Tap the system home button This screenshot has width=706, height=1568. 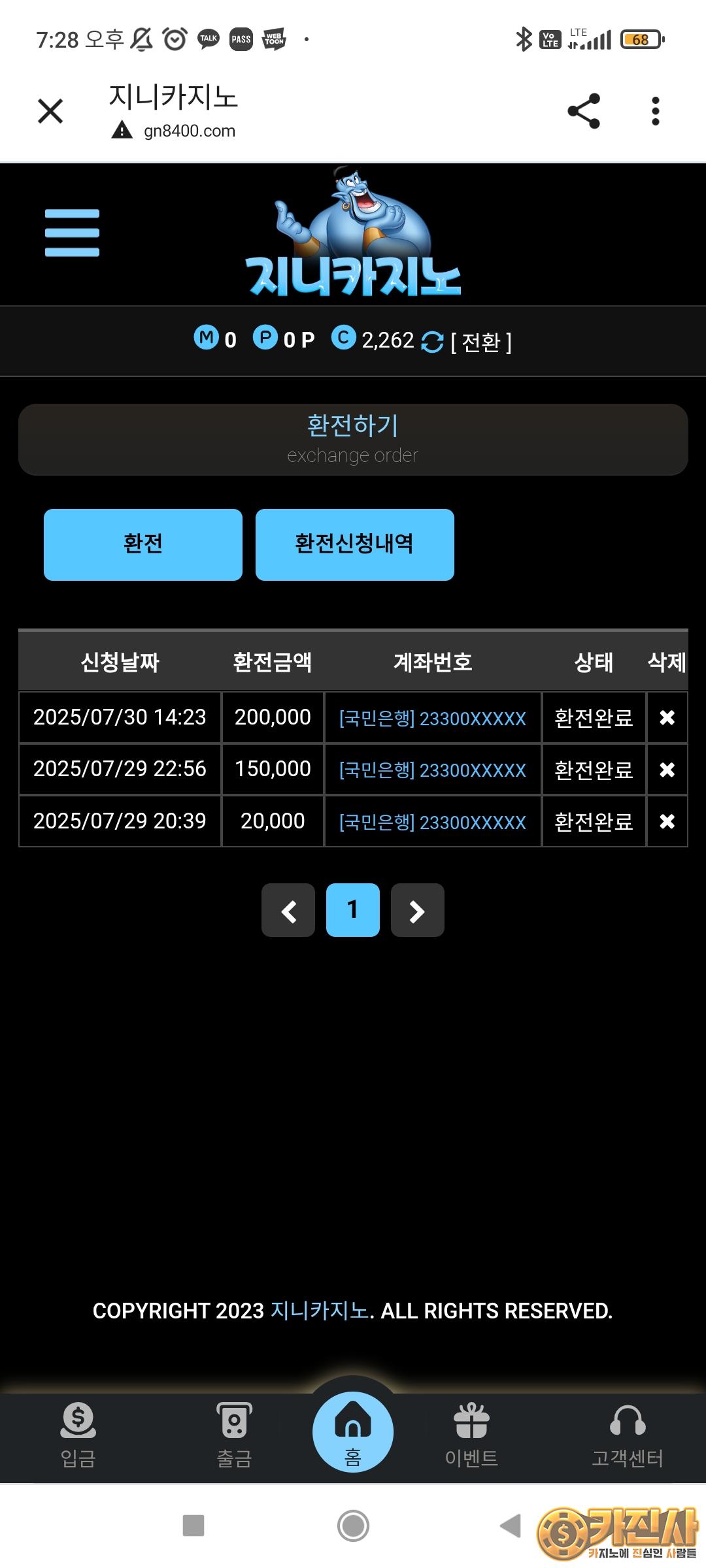(353, 1526)
